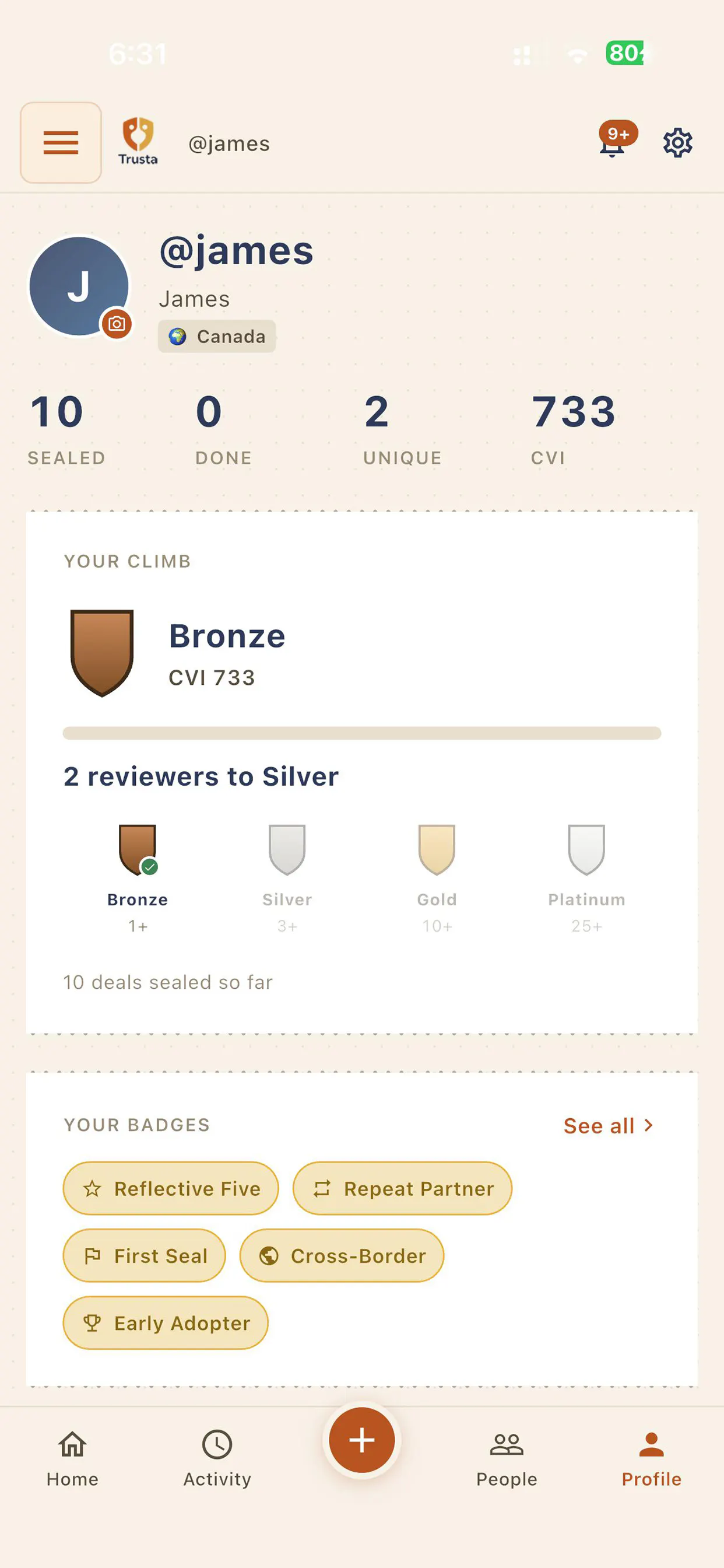
Task: Change profile photo with camera badge
Action: (117, 324)
